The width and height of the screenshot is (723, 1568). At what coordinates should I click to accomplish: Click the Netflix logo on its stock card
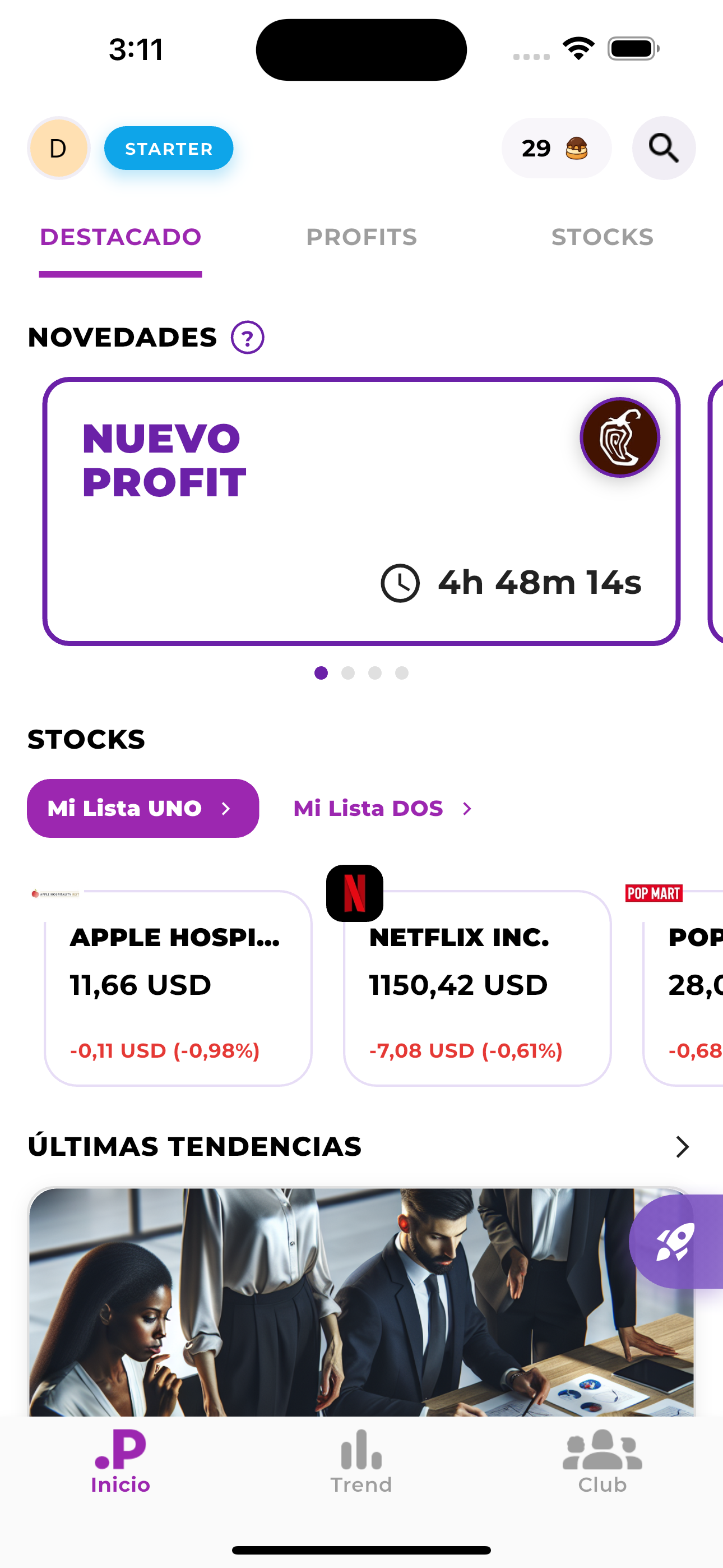[x=355, y=892]
